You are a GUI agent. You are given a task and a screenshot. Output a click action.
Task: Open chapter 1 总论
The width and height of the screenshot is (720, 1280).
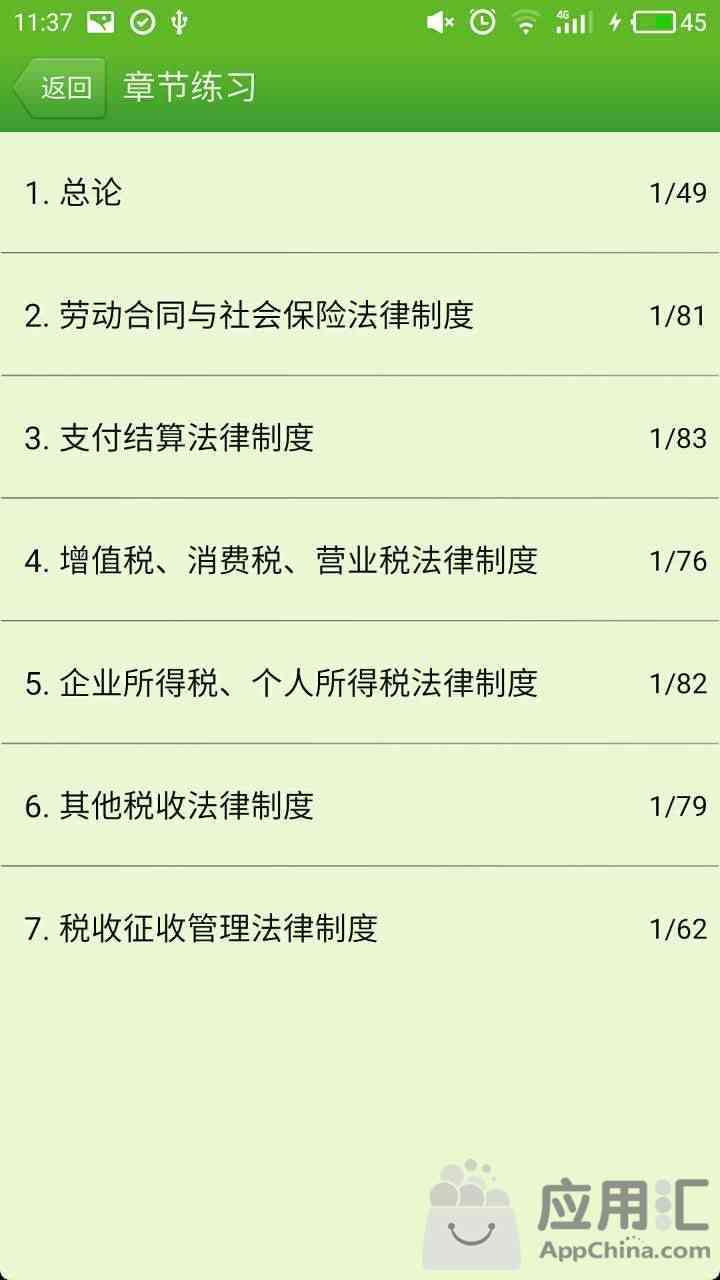[x=360, y=193]
